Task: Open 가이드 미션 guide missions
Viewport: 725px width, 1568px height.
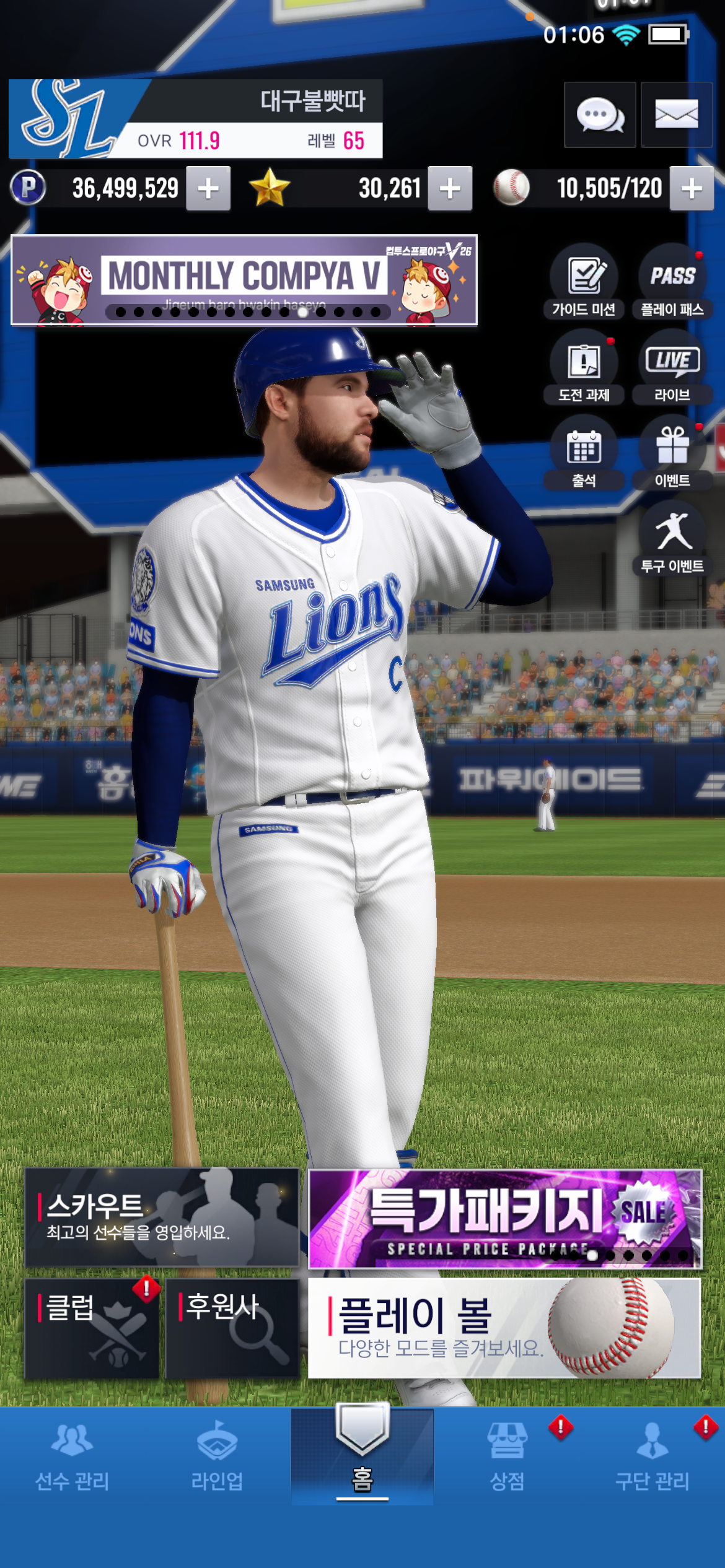Action: pyautogui.click(x=584, y=282)
